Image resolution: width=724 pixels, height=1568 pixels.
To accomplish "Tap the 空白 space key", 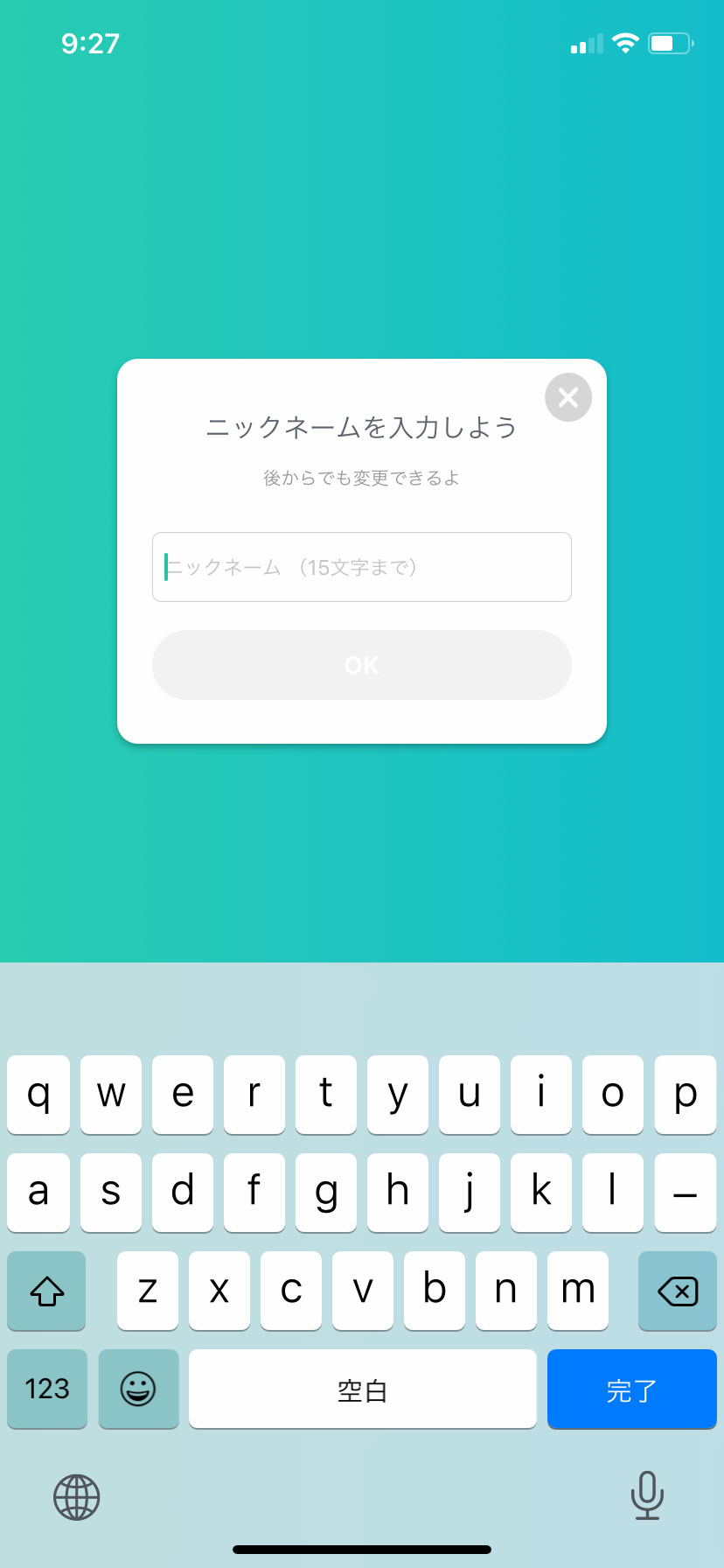I will pos(362,1389).
